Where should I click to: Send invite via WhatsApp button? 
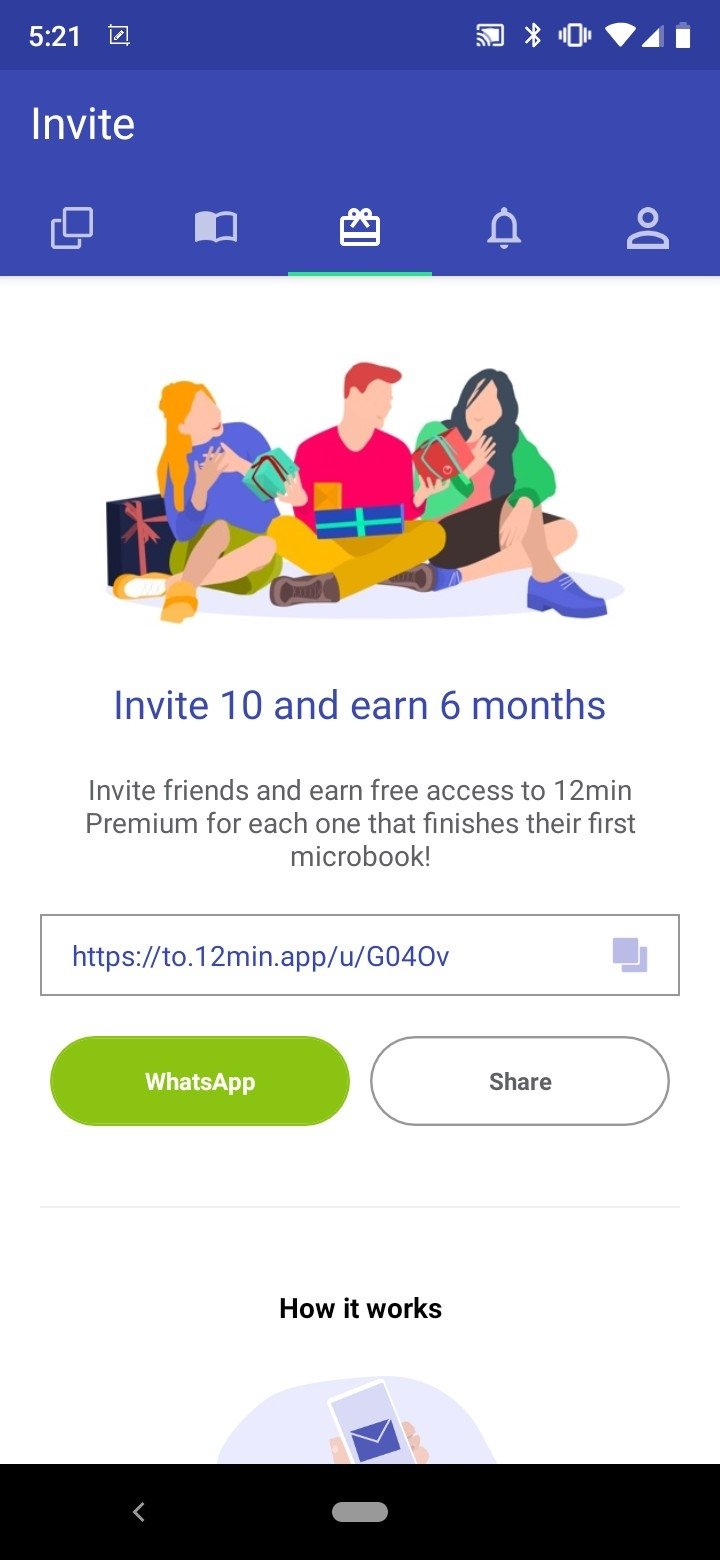pos(200,1081)
